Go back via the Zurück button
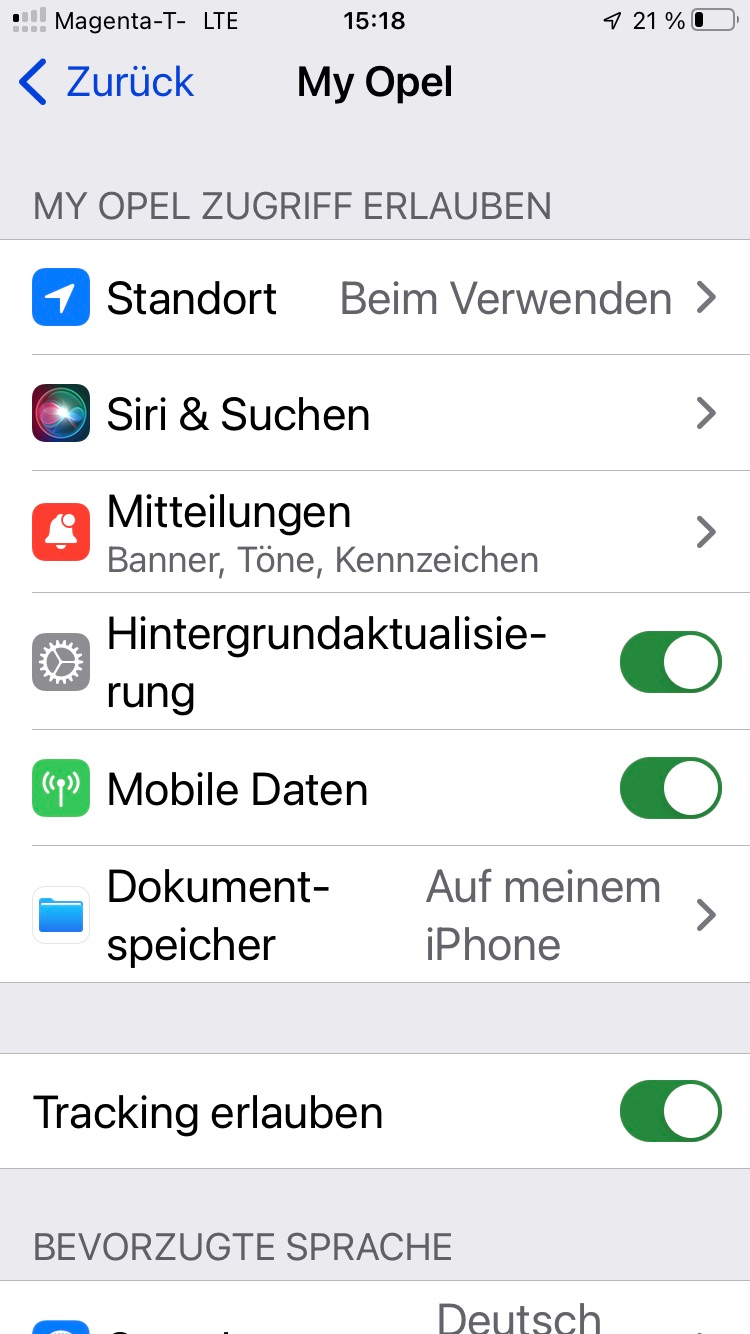750x1334 pixels. pyautogui.click(x=107, y=82)
